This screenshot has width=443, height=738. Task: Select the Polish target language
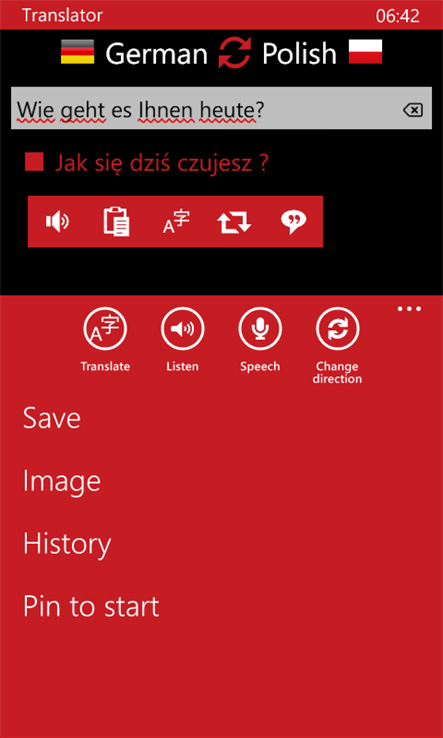(322, 53)
